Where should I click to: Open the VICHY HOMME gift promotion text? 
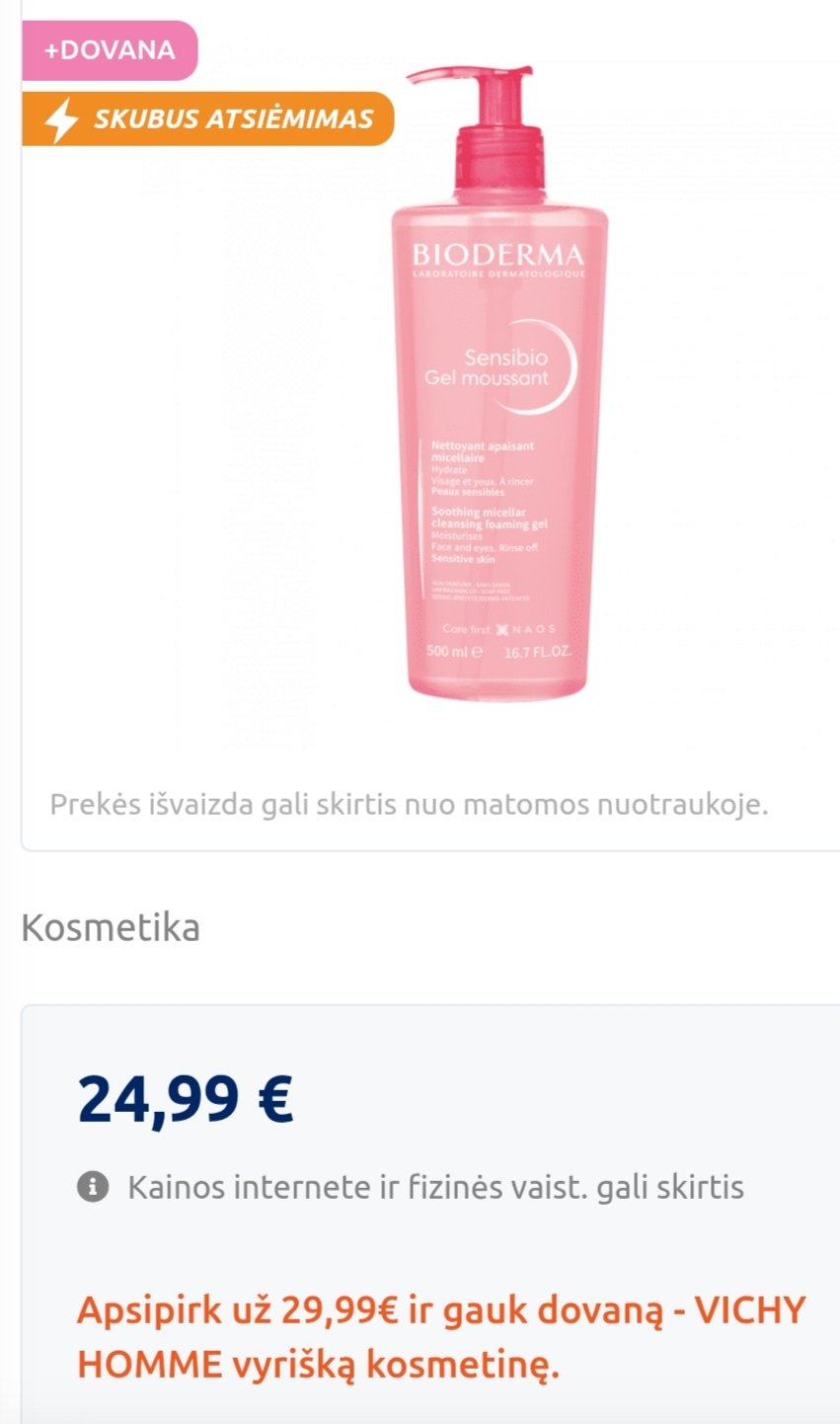point(441,1337)
